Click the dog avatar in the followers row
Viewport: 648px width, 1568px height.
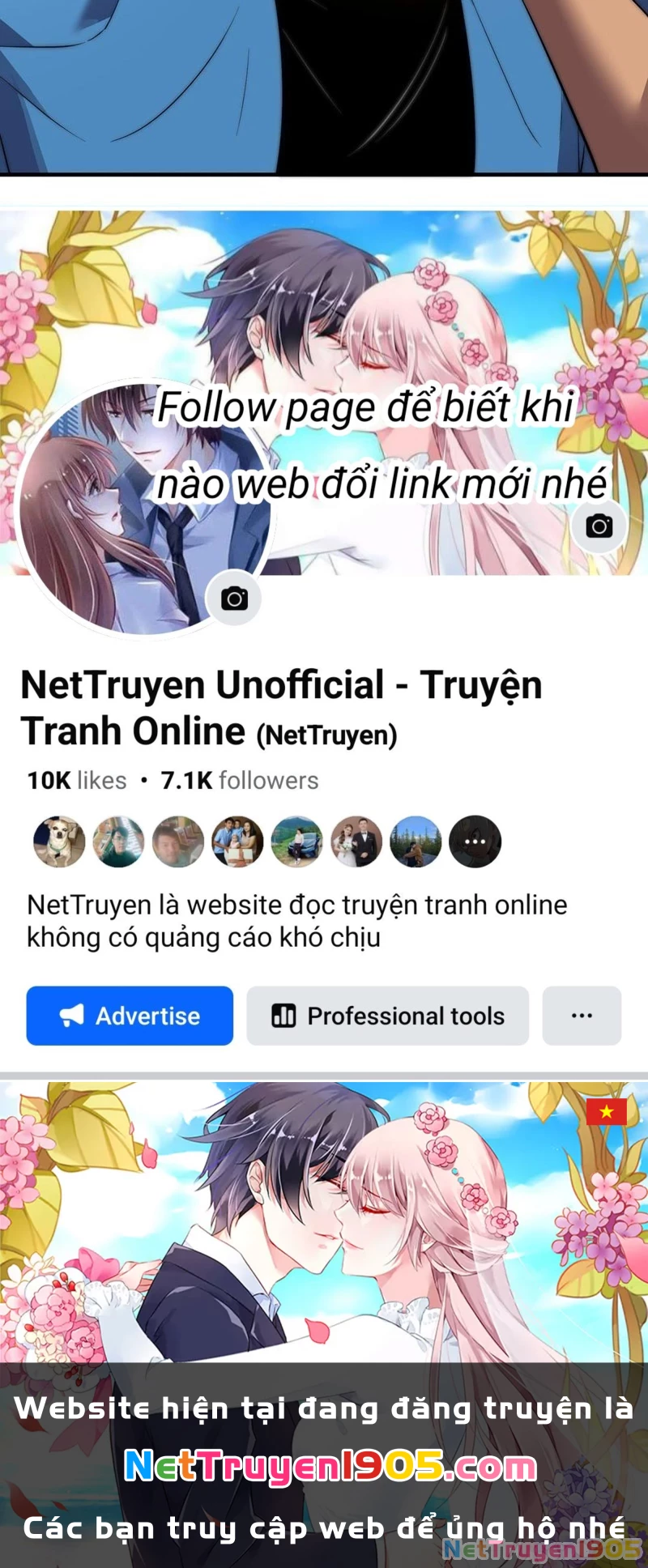coord(60,842)
